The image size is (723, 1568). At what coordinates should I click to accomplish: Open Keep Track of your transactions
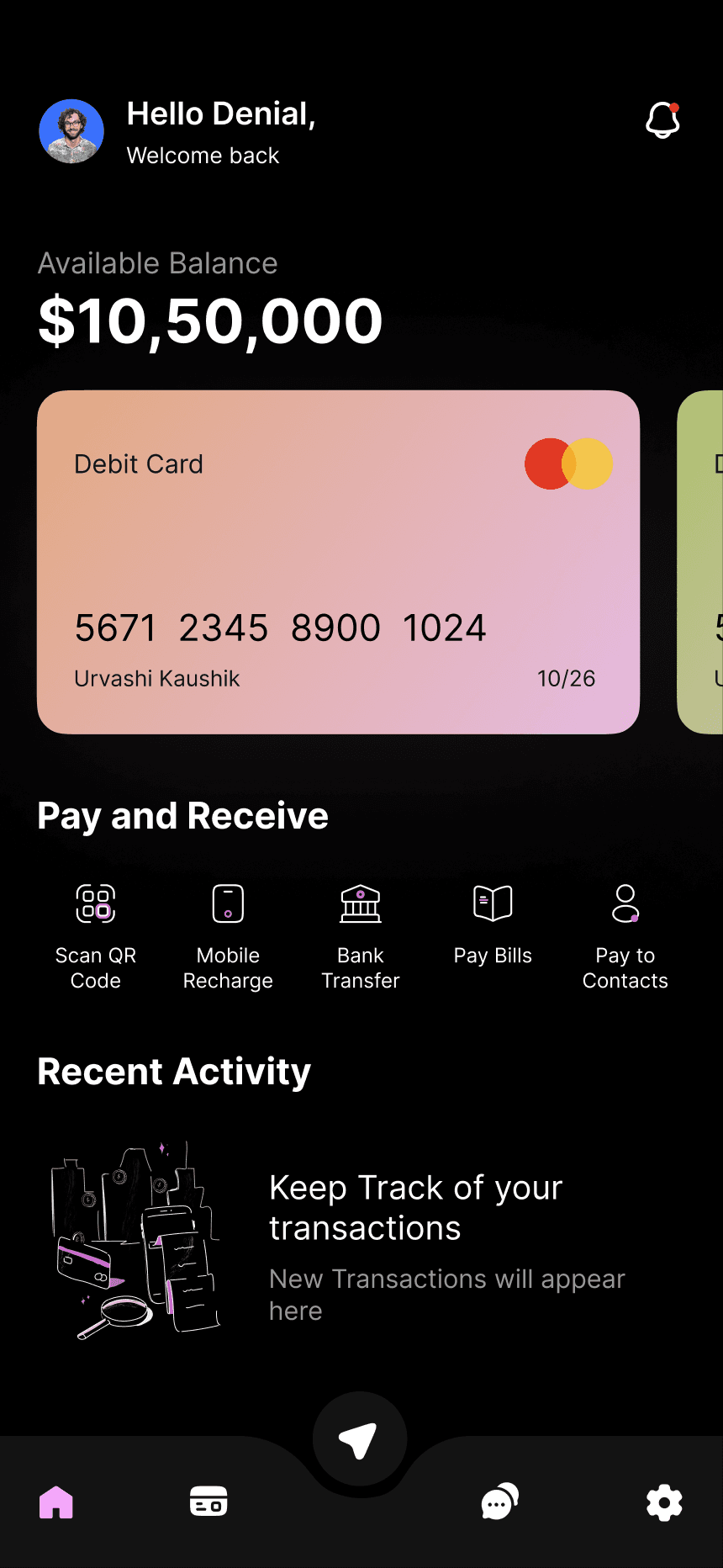415,1207
